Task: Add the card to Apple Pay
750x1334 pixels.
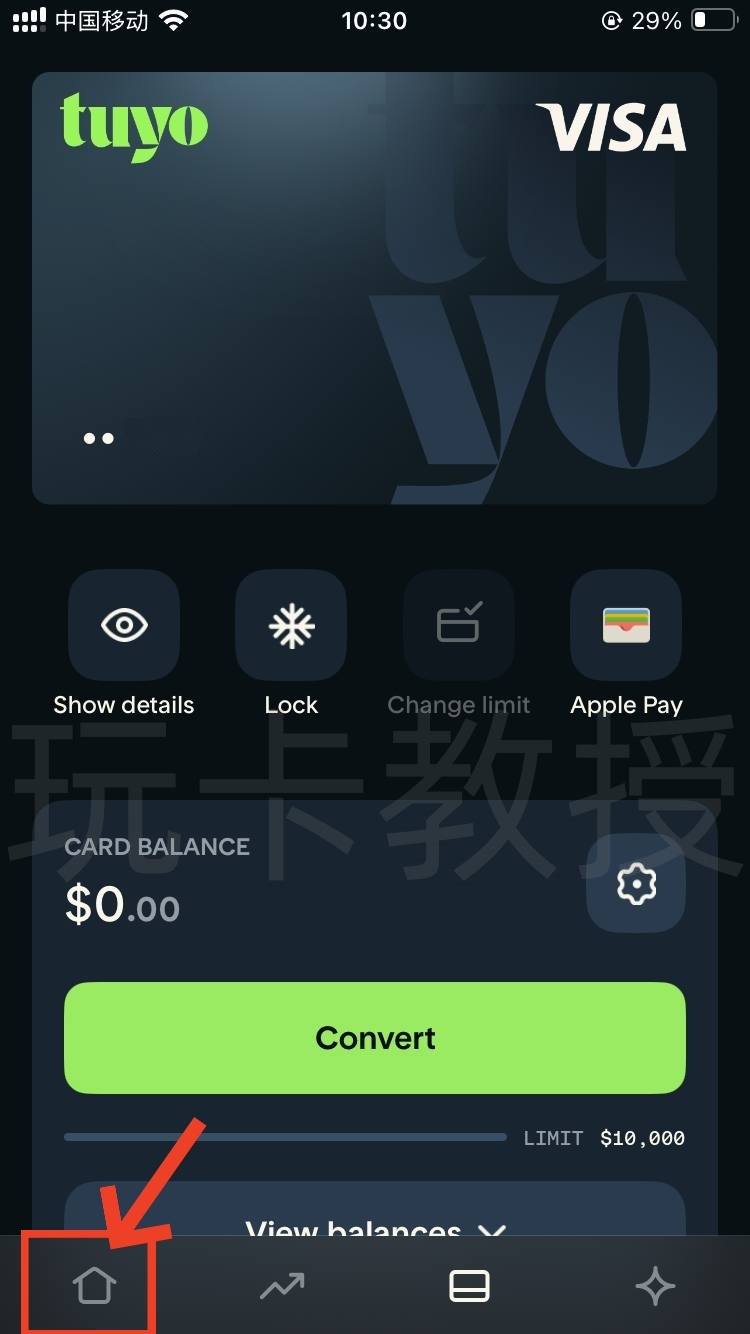Action: 626,627
